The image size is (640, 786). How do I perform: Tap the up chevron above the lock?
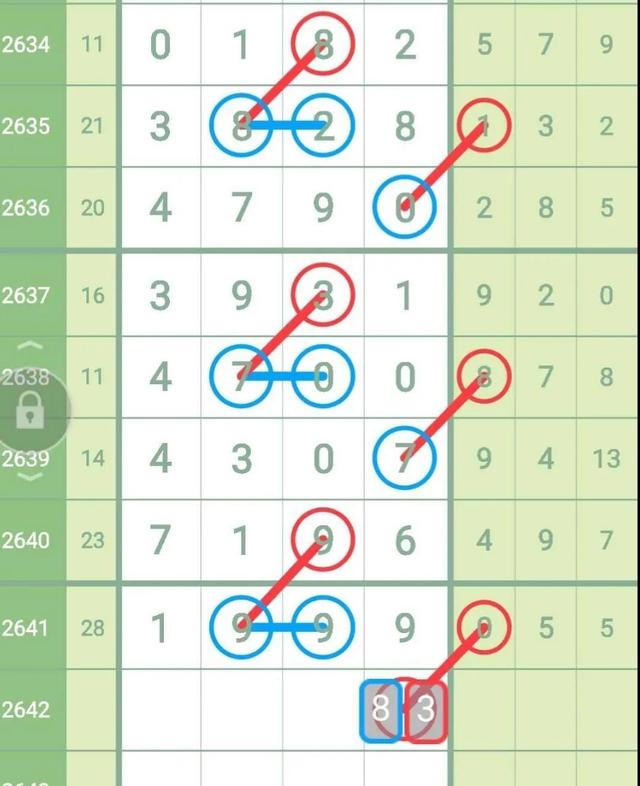click(x=31, y=347)
